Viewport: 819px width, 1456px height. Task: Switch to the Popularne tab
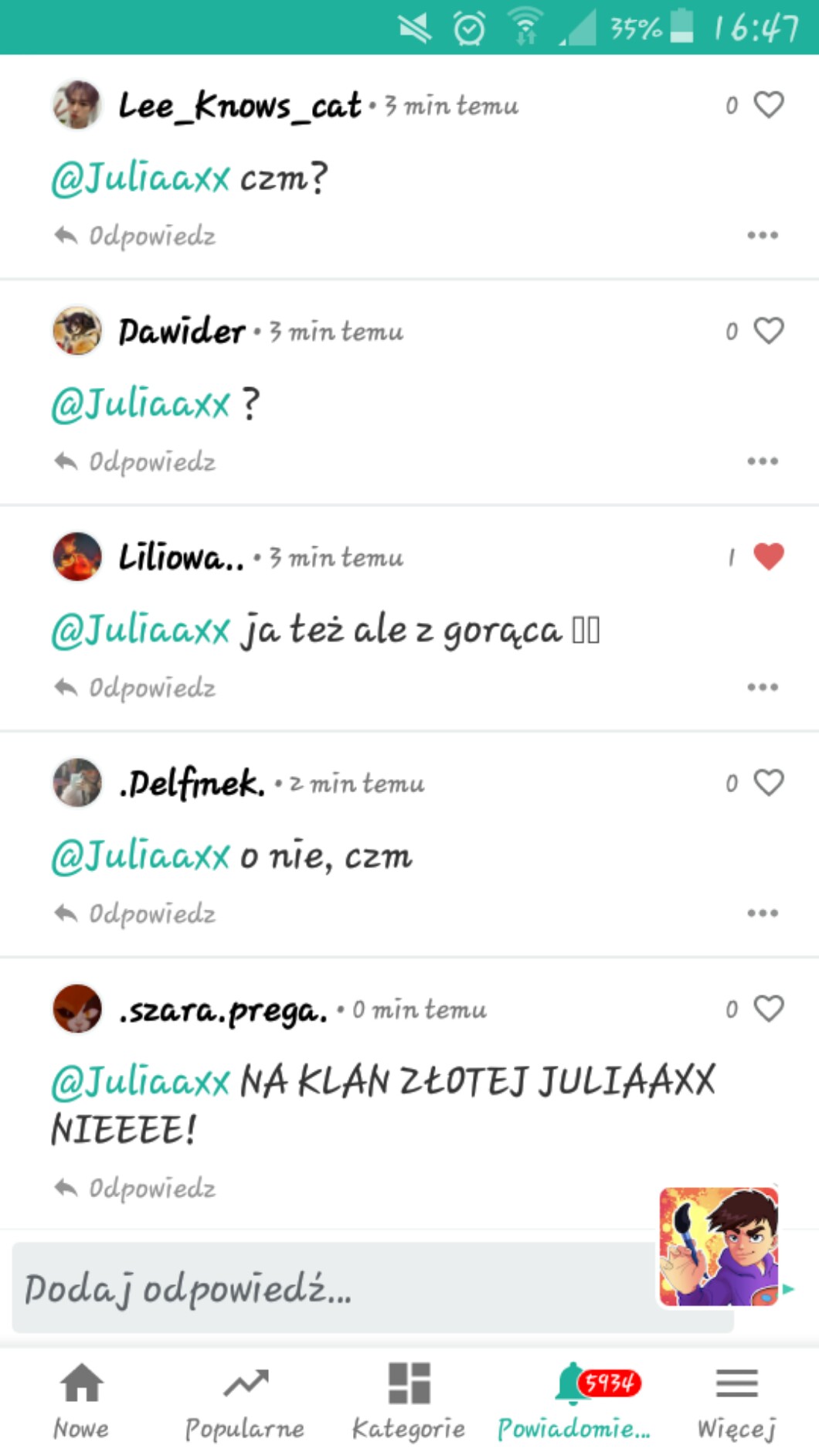pyautogui.click(x=245, y=1400)
